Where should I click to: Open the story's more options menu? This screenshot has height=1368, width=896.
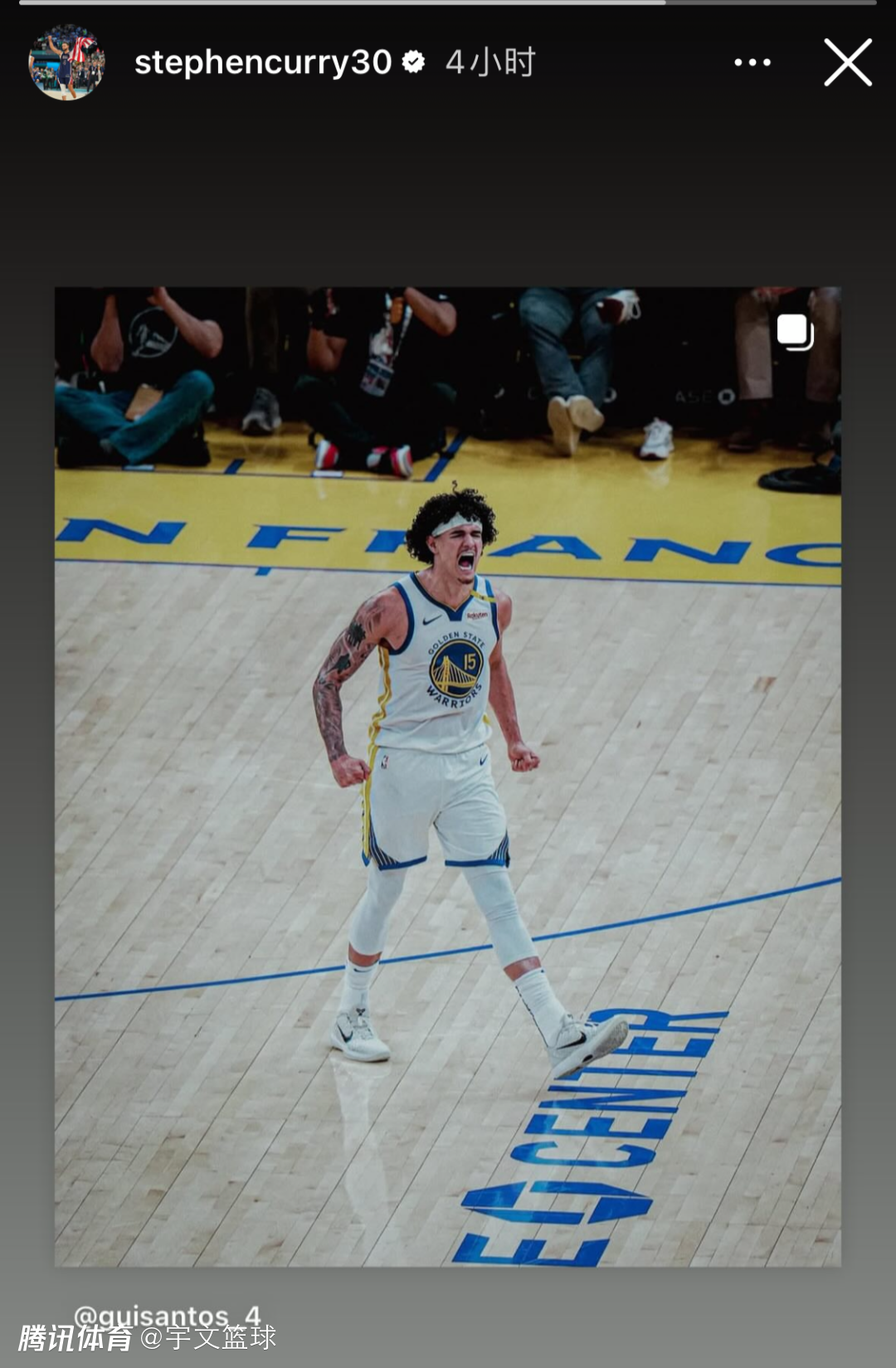[752, 62]
